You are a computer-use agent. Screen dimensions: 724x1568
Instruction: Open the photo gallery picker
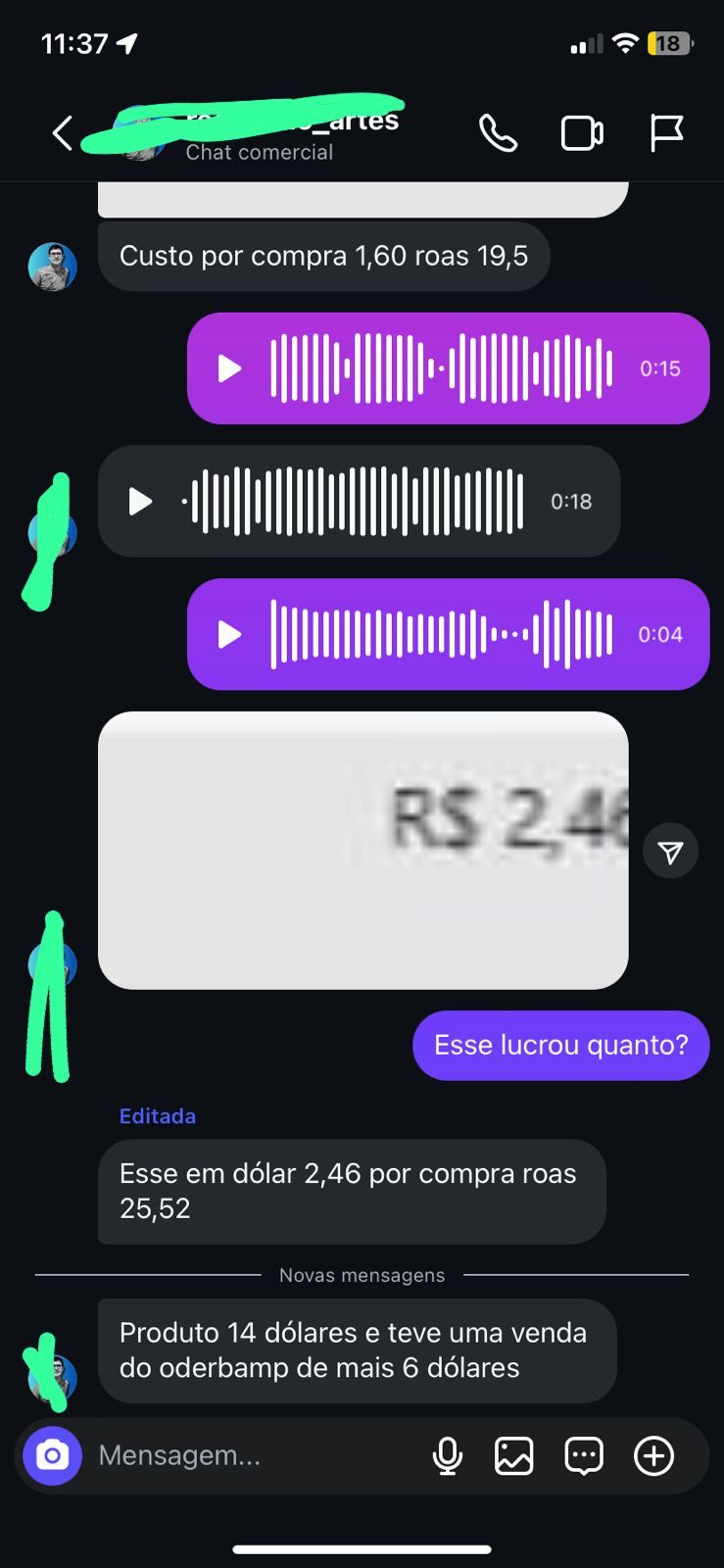[514, 1455]
